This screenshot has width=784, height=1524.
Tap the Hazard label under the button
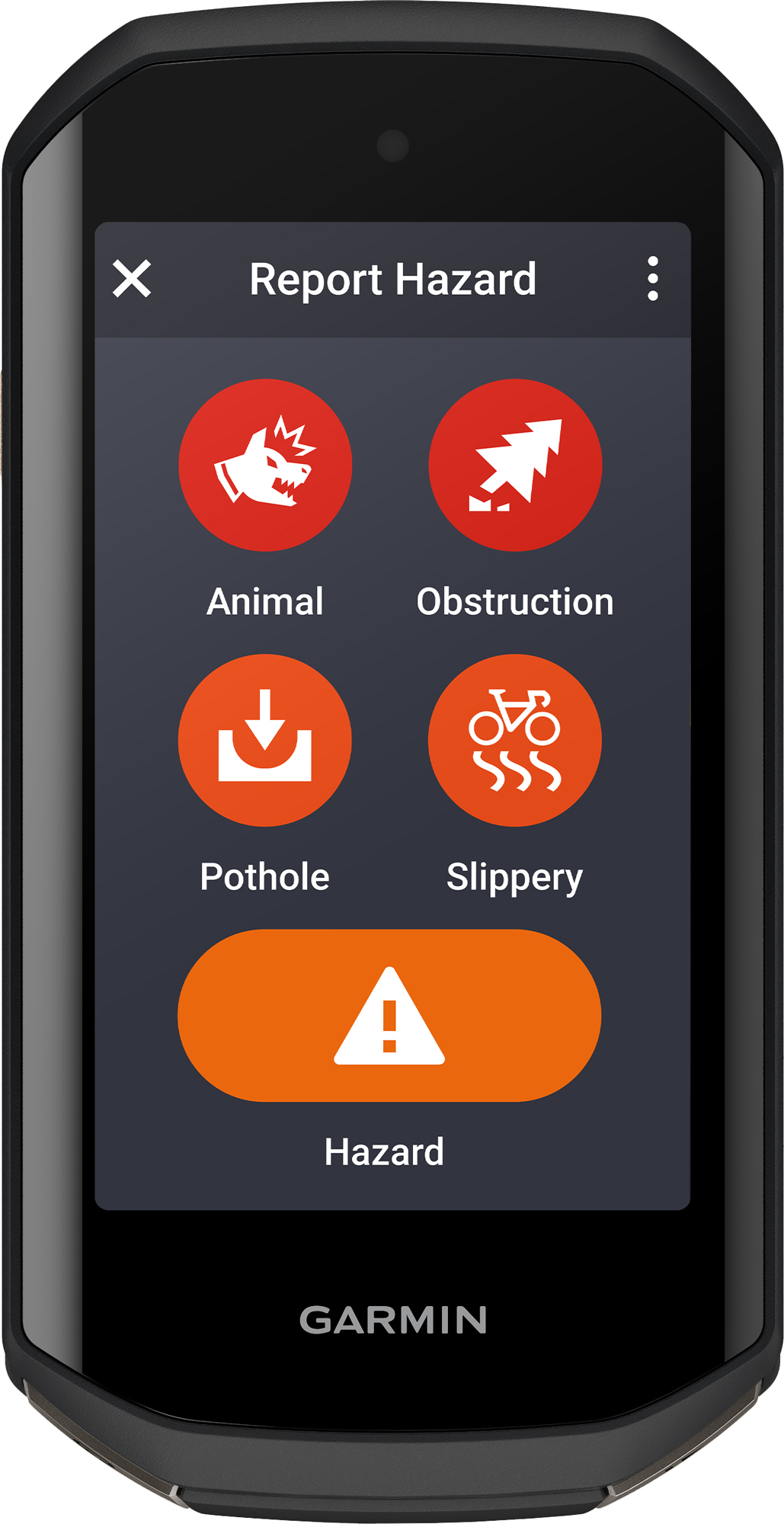point(385,1153)
